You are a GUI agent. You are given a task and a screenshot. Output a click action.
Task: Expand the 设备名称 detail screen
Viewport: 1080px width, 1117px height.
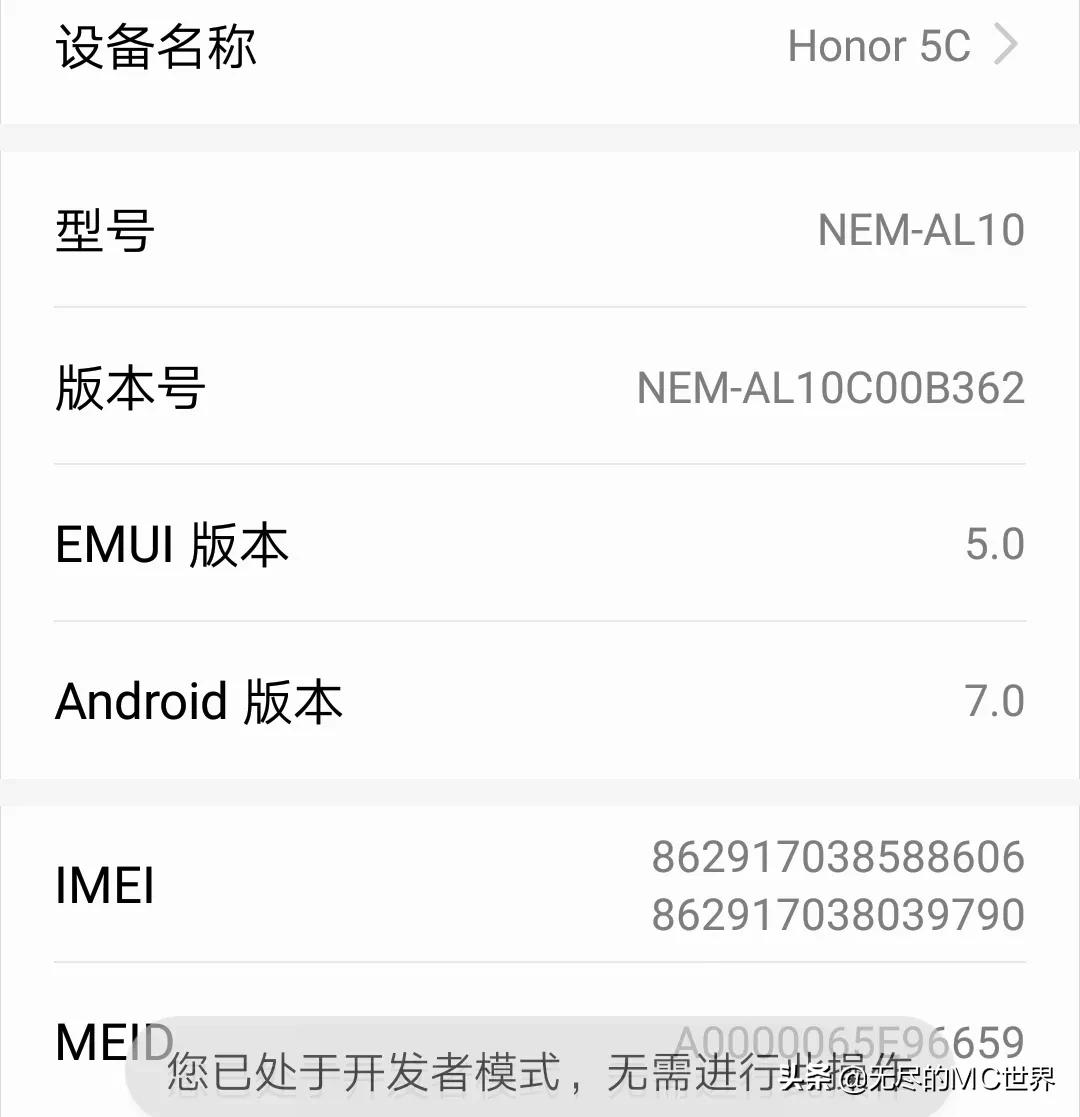pos(540,45)
